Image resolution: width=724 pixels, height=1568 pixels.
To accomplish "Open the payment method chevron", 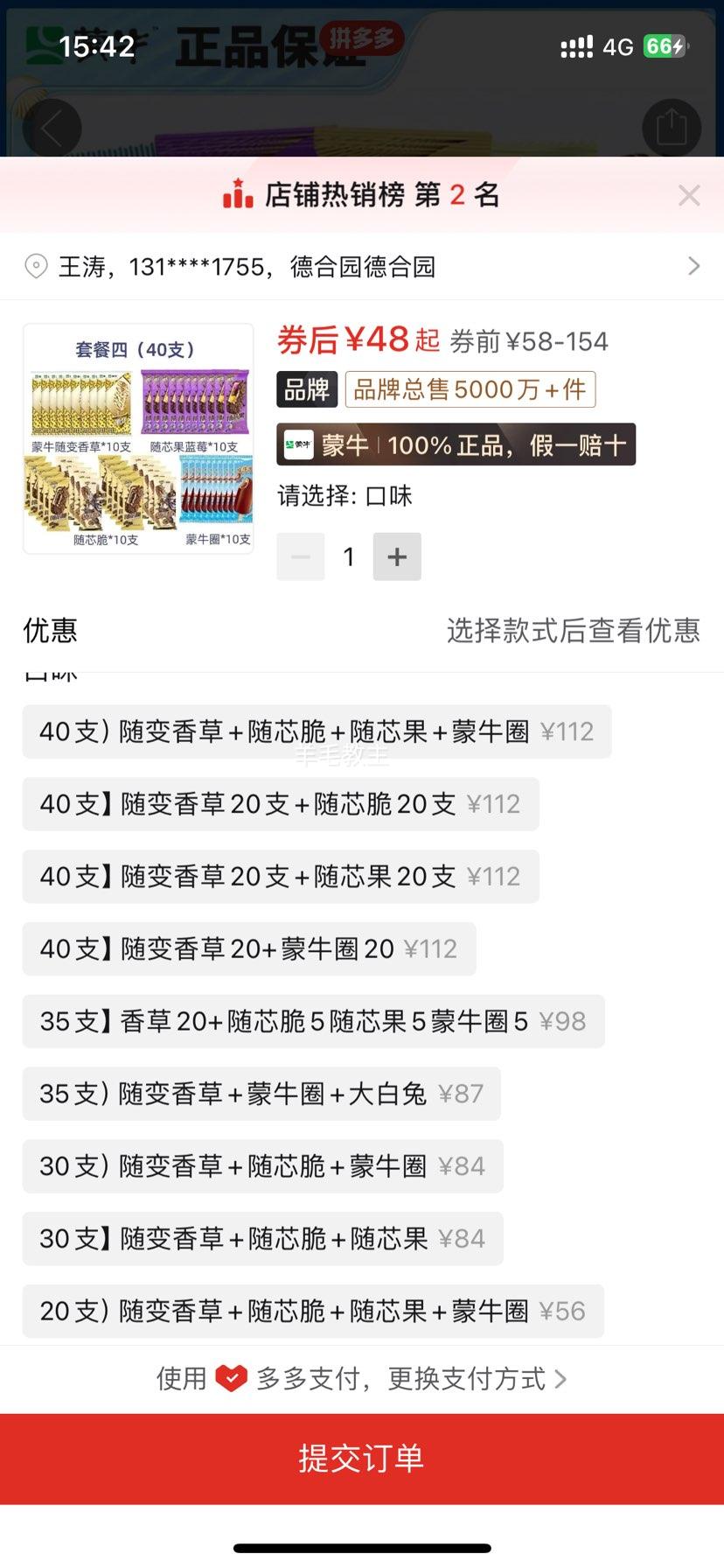I will 562,1378.
